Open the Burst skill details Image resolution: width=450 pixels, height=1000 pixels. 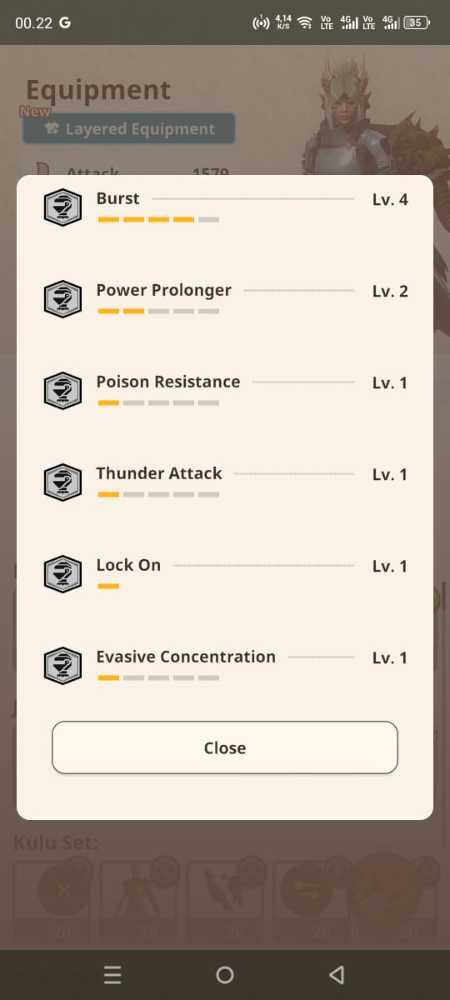tap(225, 207)
